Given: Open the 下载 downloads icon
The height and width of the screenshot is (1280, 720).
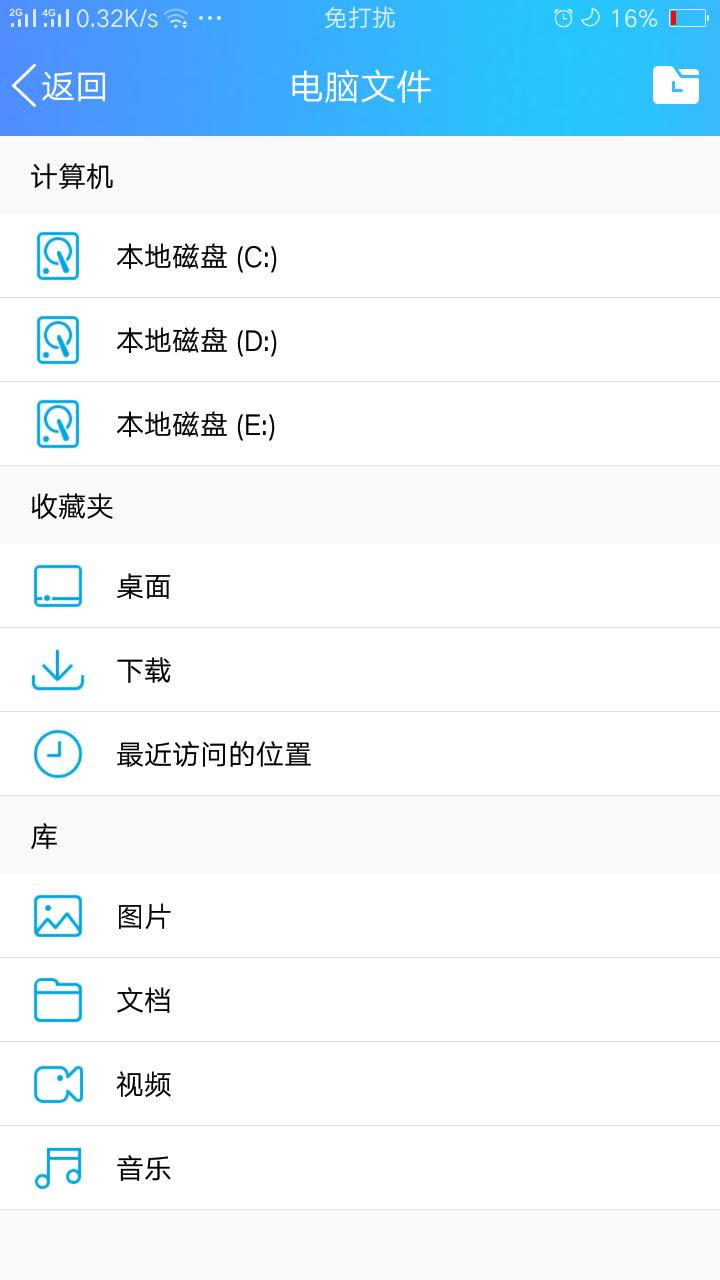Looking at the screenshot, I should [x=57, y=670].
